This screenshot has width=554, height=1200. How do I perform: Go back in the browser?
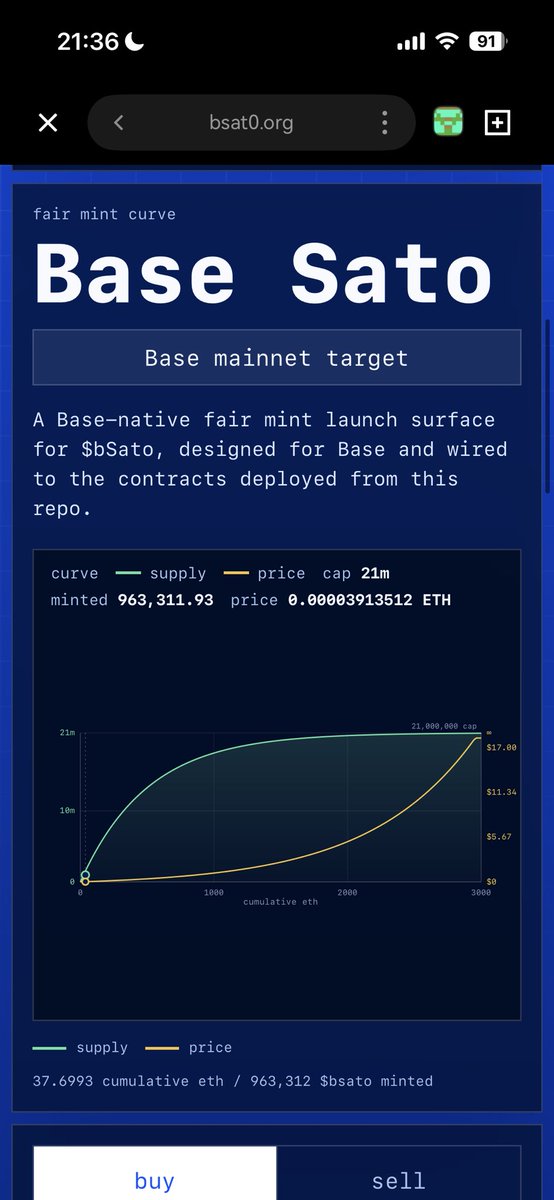click(x=119, y=123)
